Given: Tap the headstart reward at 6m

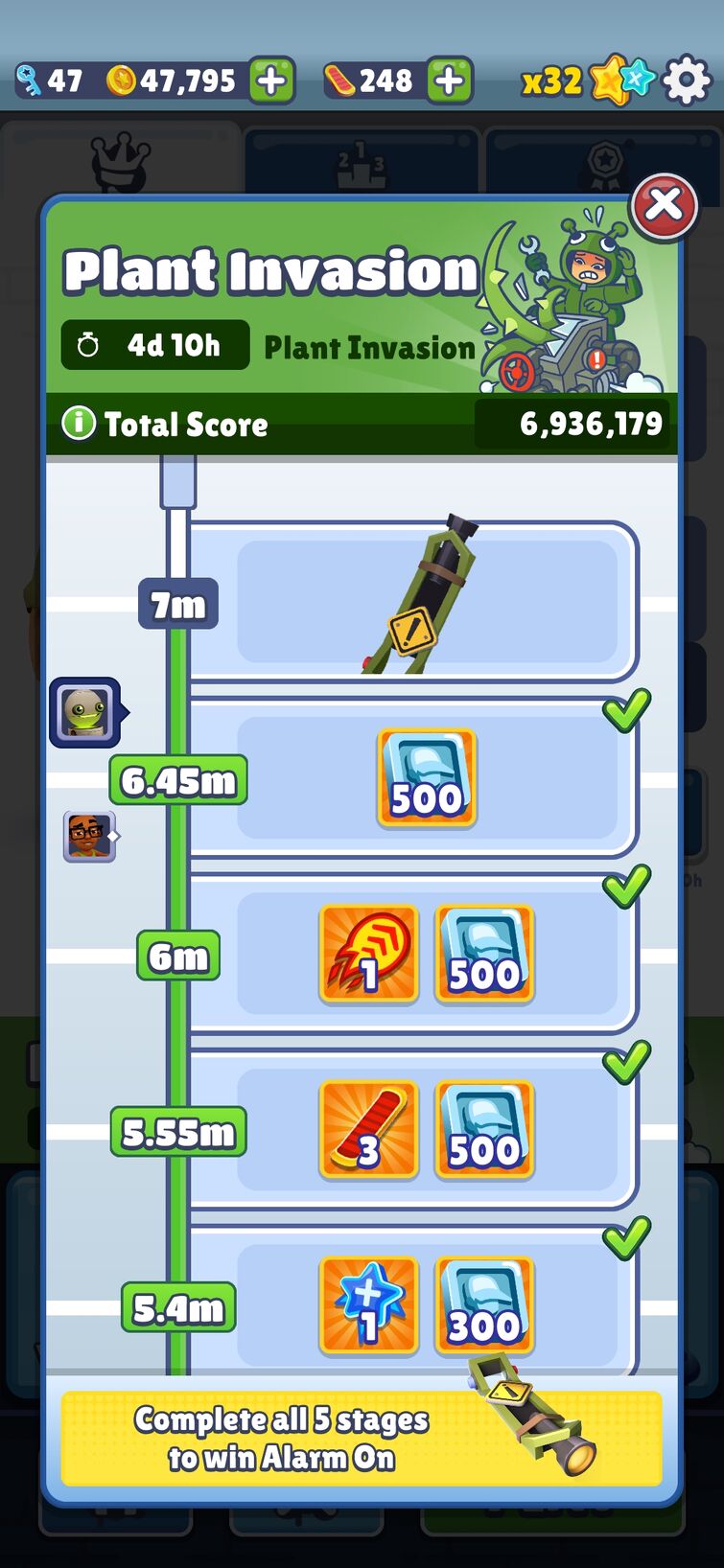Looking at the screenshot, I should (369, 954).
